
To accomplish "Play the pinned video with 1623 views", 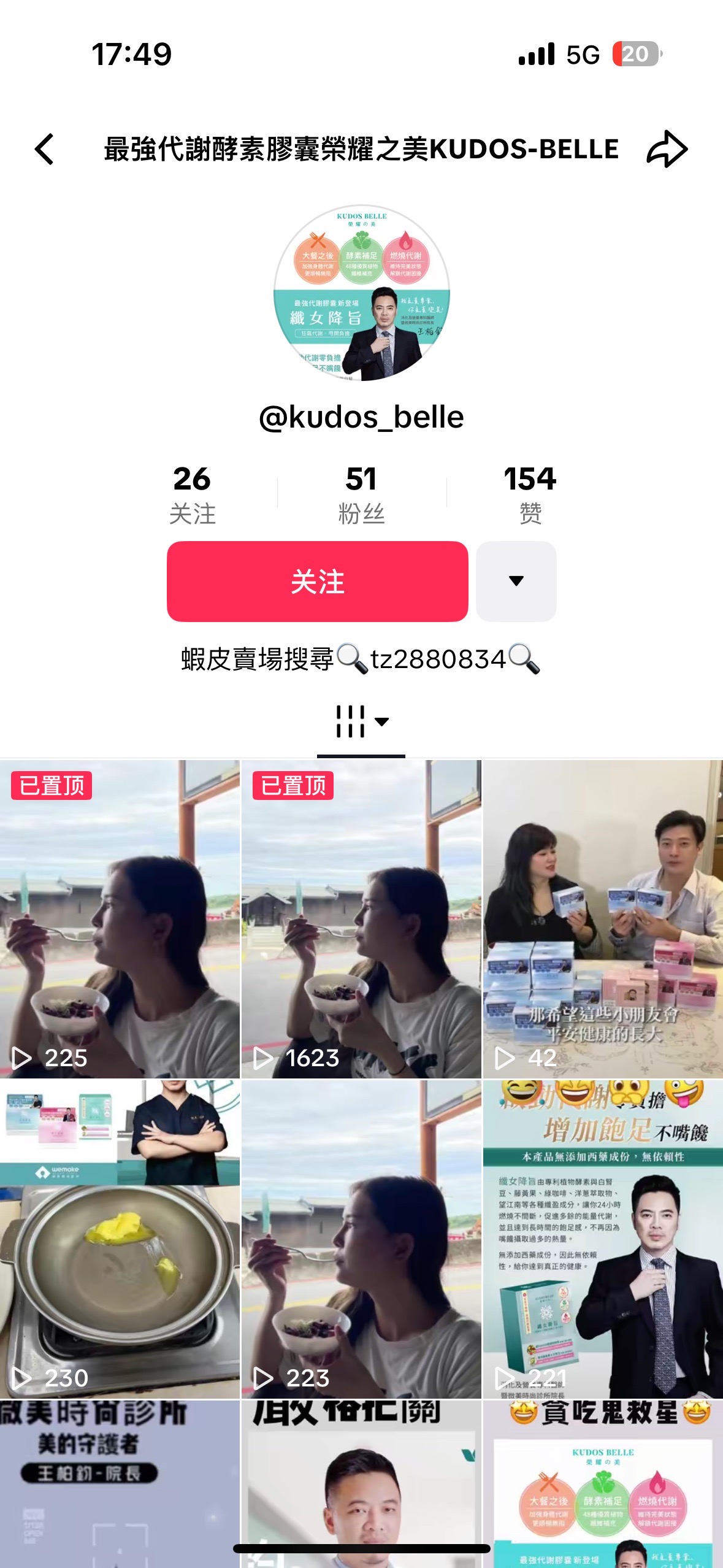I will [x=361, y=919].
